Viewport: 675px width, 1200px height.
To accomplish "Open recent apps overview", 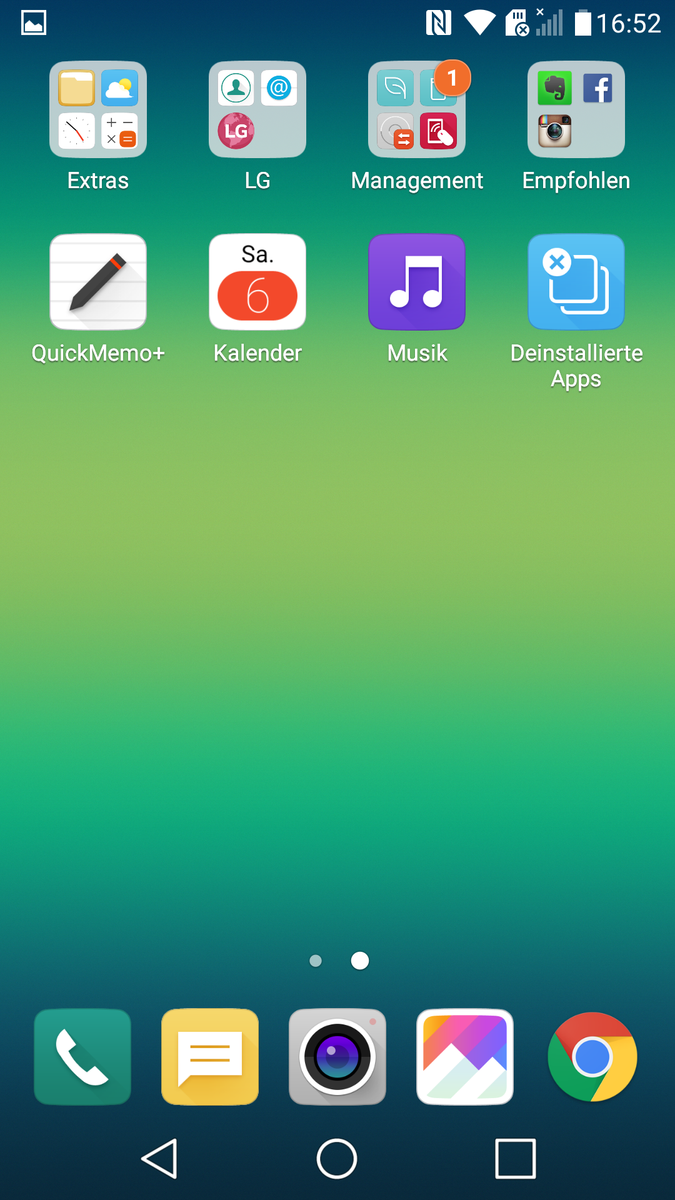I will click(515, 1158).
